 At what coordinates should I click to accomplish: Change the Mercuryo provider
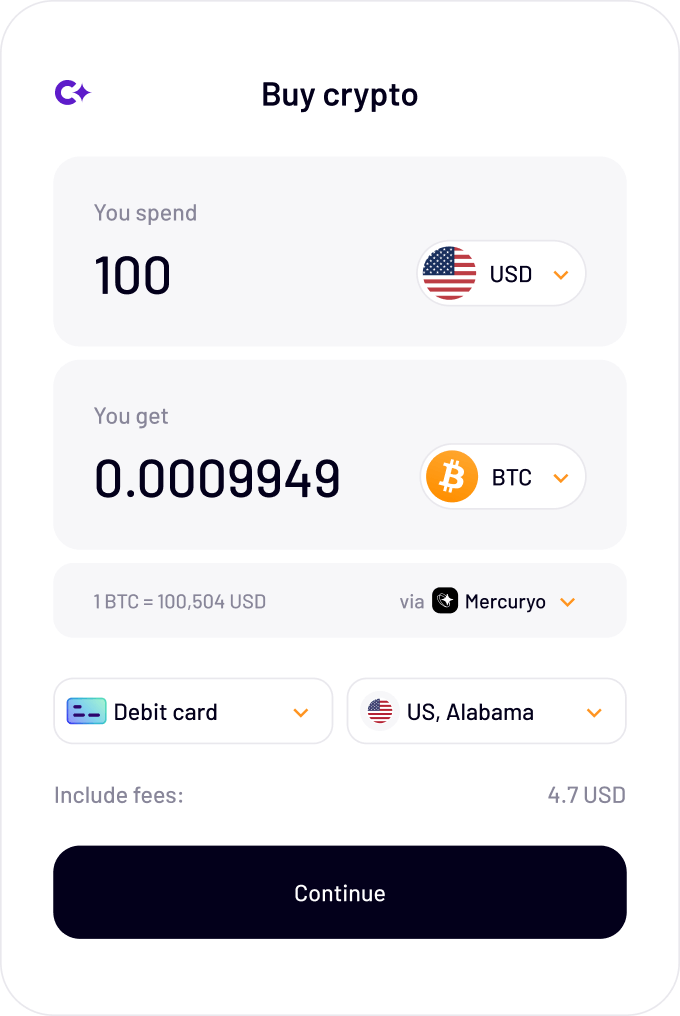504,601
